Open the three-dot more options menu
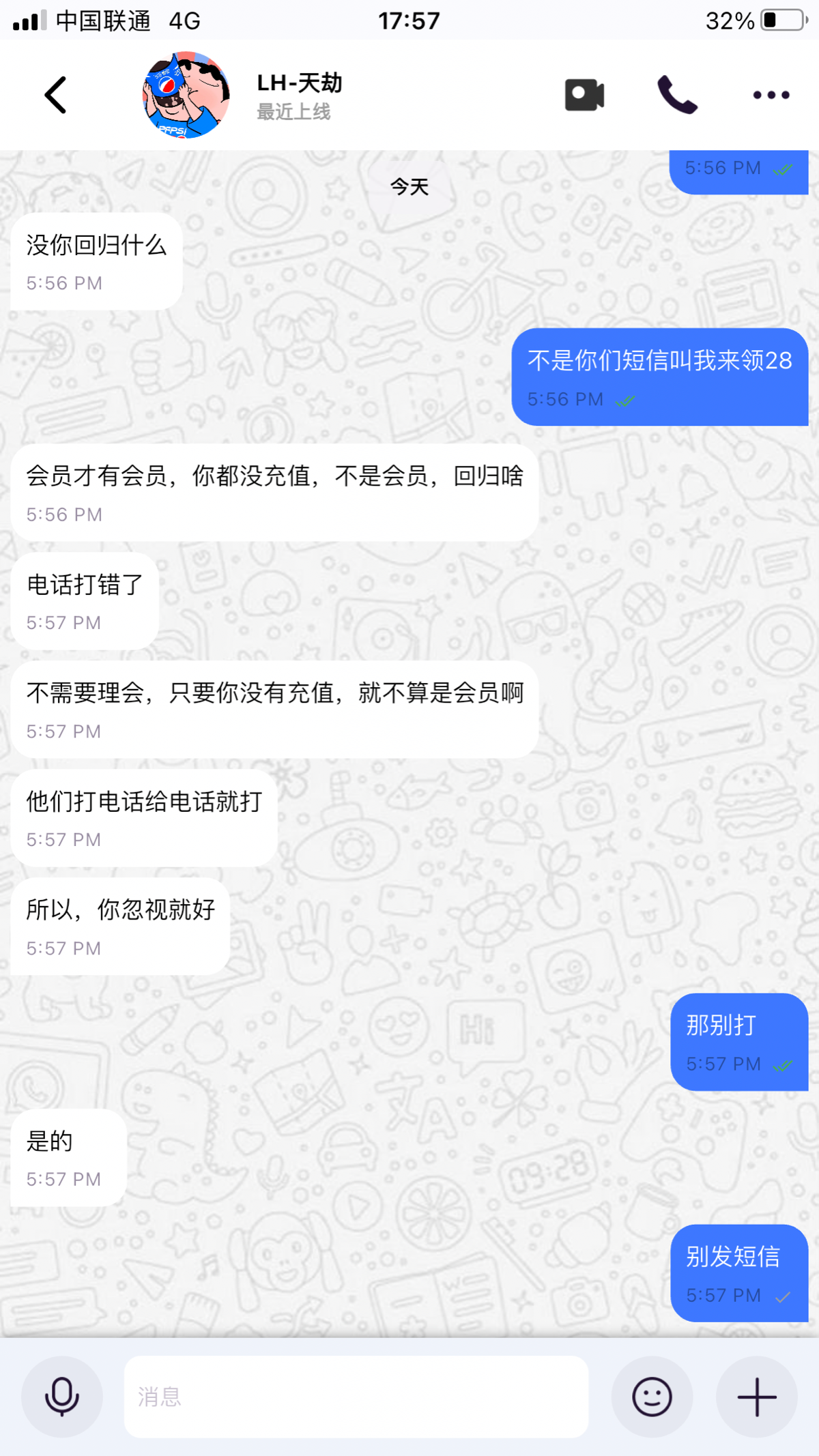Viewport: 819px width, 1456px height. (771, 95)
